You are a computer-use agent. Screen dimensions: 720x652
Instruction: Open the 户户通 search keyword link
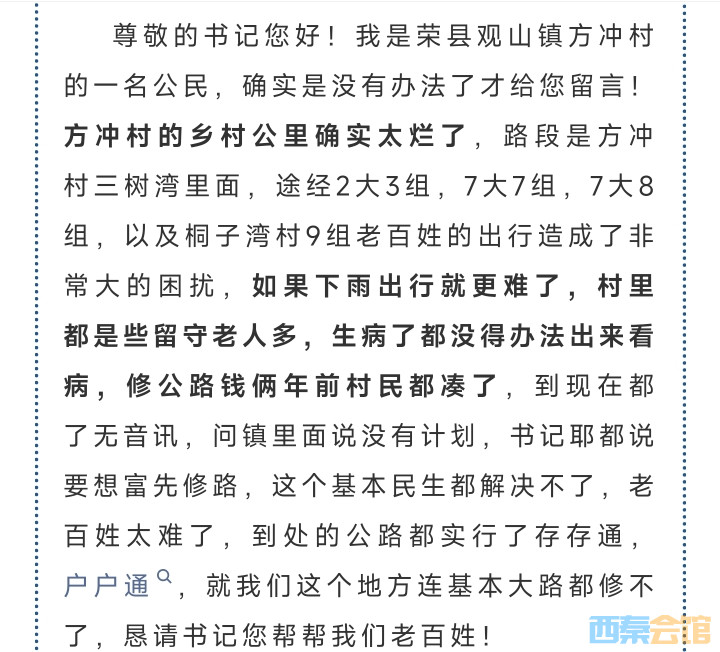coord(109,584)
